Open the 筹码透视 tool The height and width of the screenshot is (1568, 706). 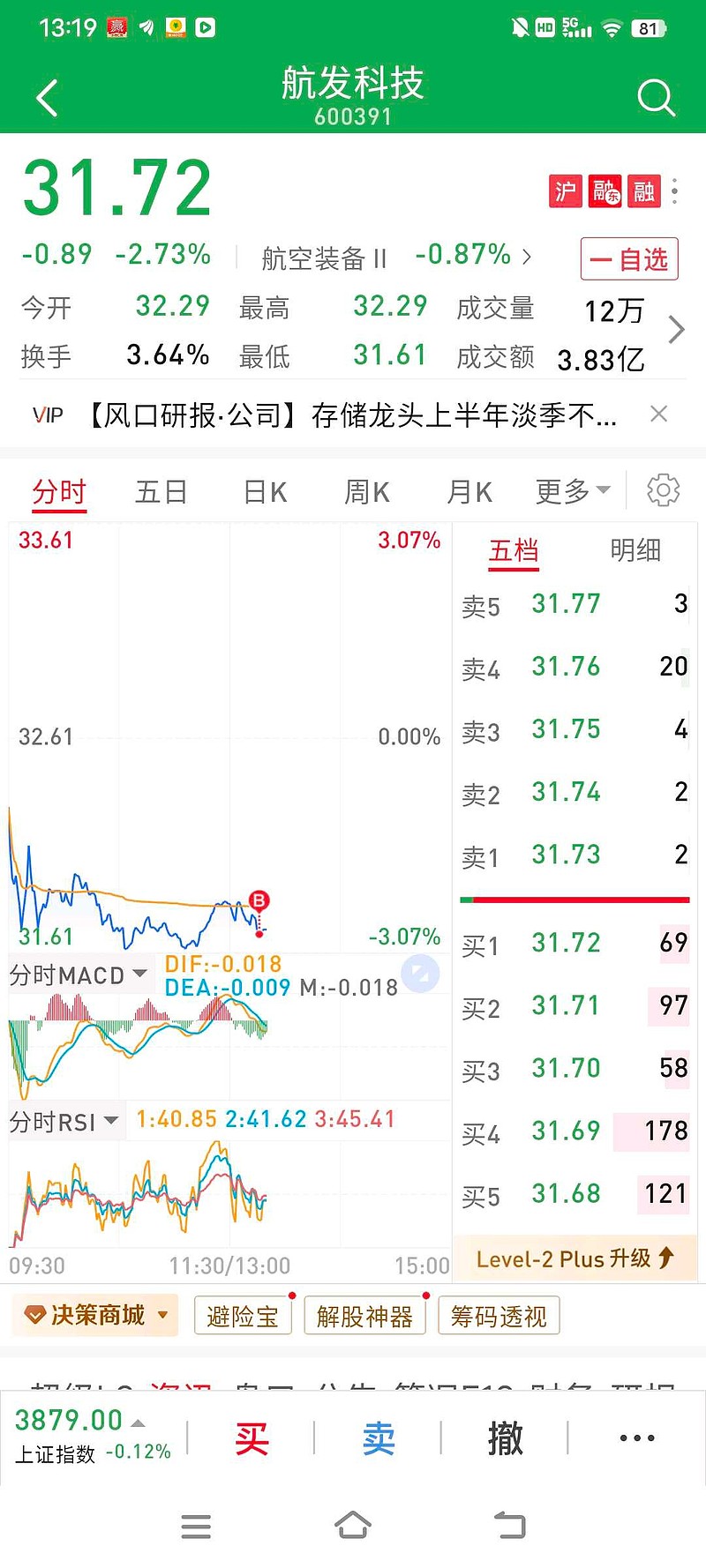point(499,1317)
